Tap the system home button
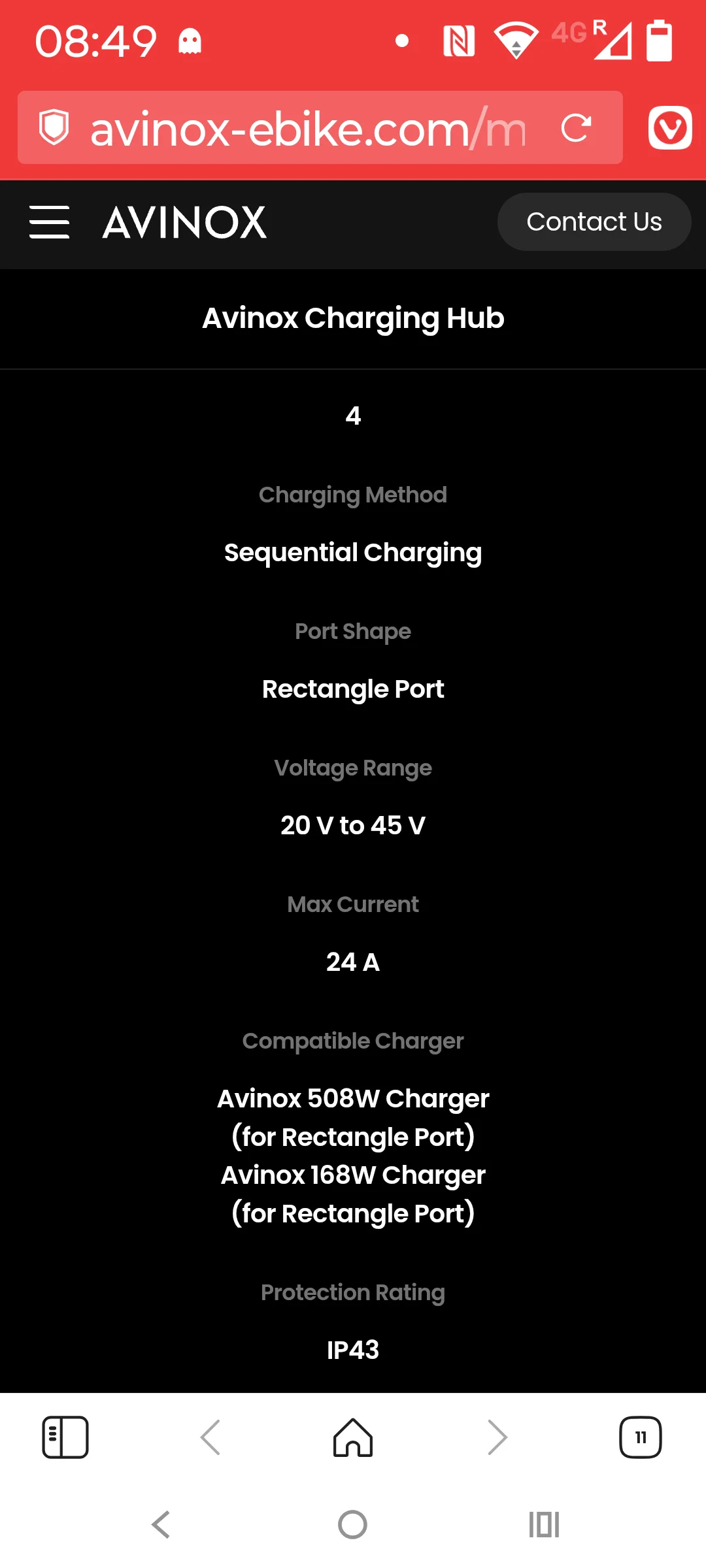Viewport: 706px width, 1568px height. coord(352,1524)
